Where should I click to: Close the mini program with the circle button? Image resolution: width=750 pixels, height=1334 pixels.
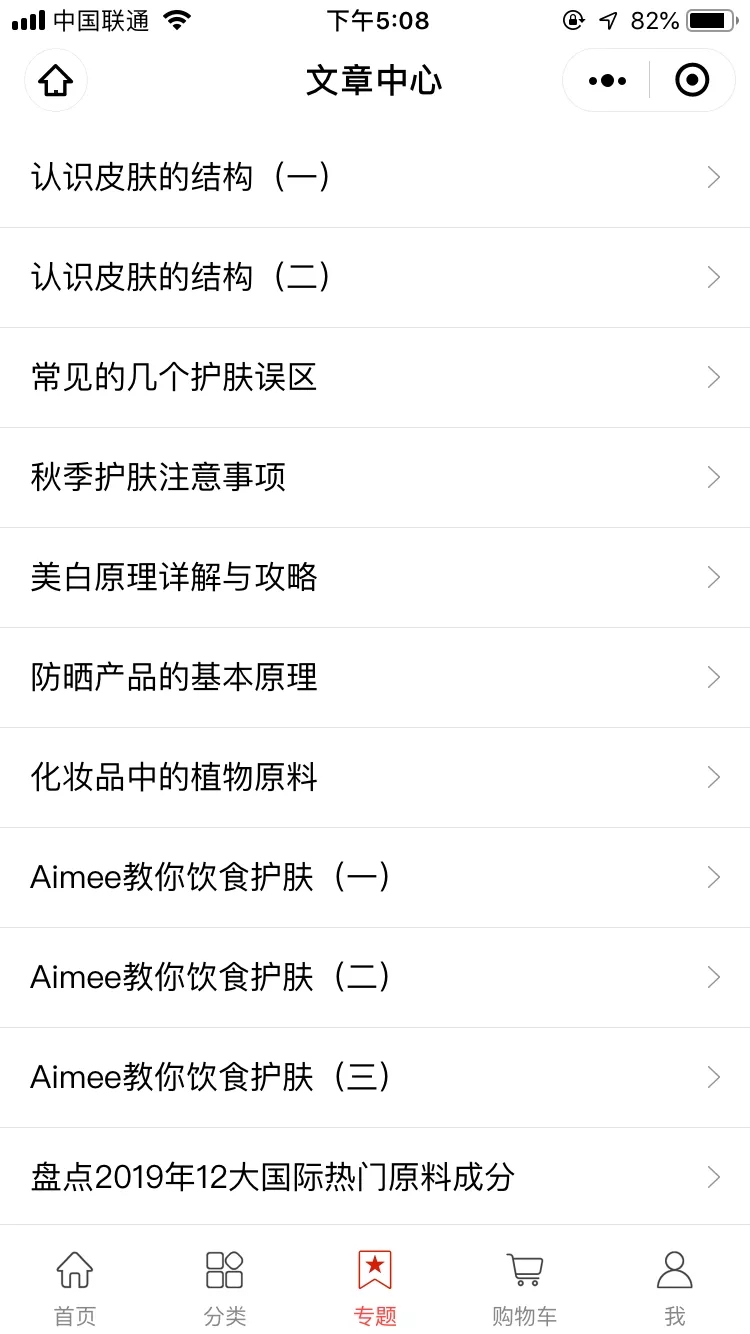click(x=692, y=80)
